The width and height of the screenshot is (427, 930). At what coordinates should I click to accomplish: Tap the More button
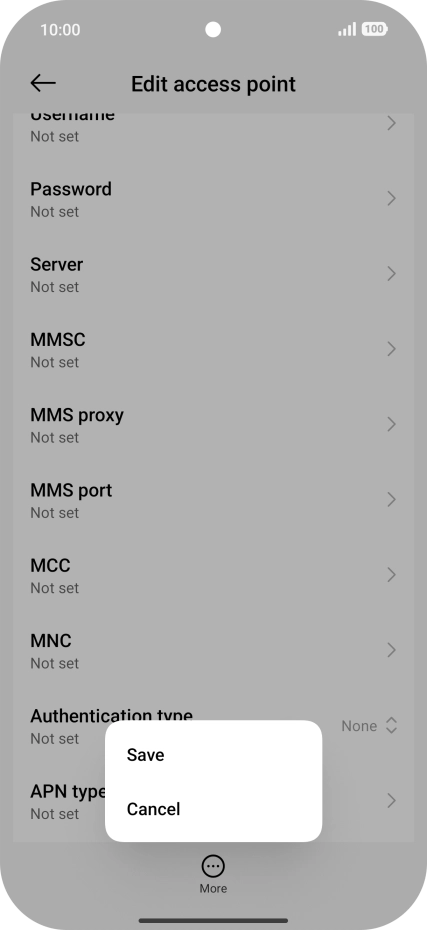coord(213,874)
